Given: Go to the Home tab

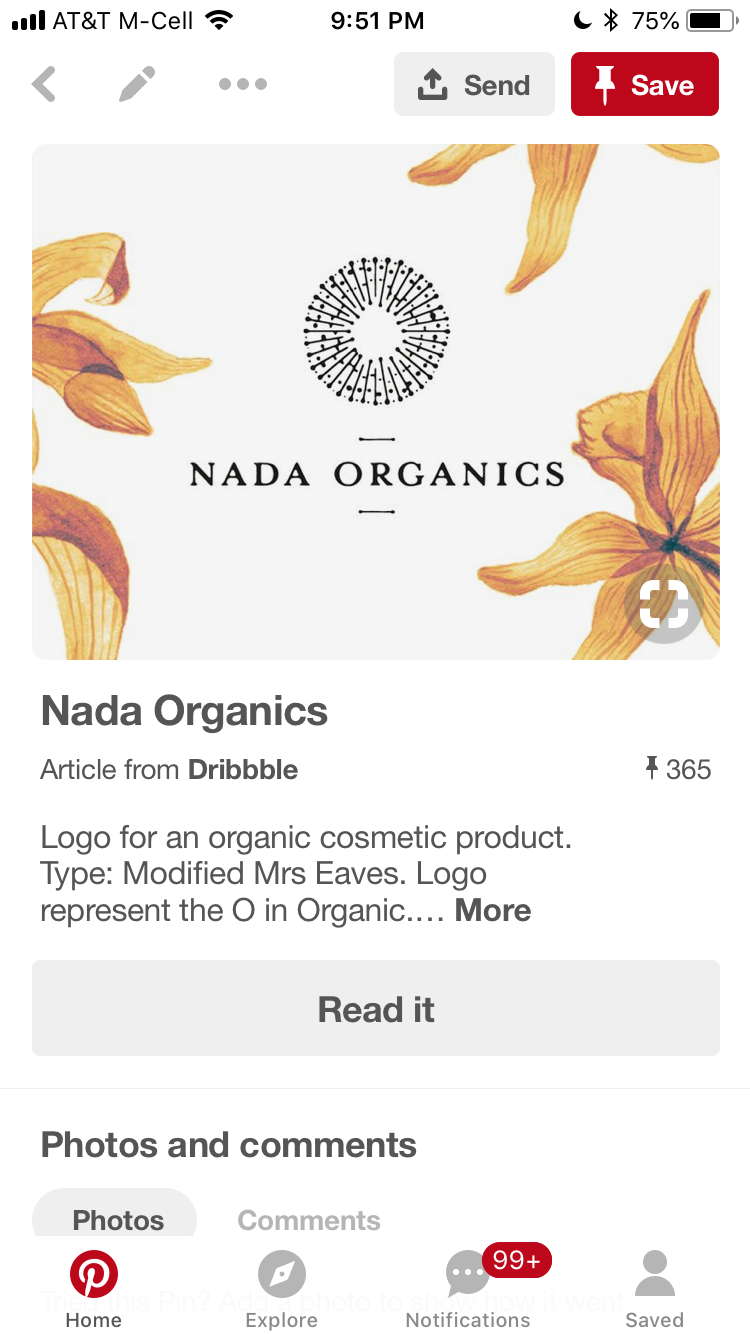Looking at the screenshot, I should (94, 1290).
